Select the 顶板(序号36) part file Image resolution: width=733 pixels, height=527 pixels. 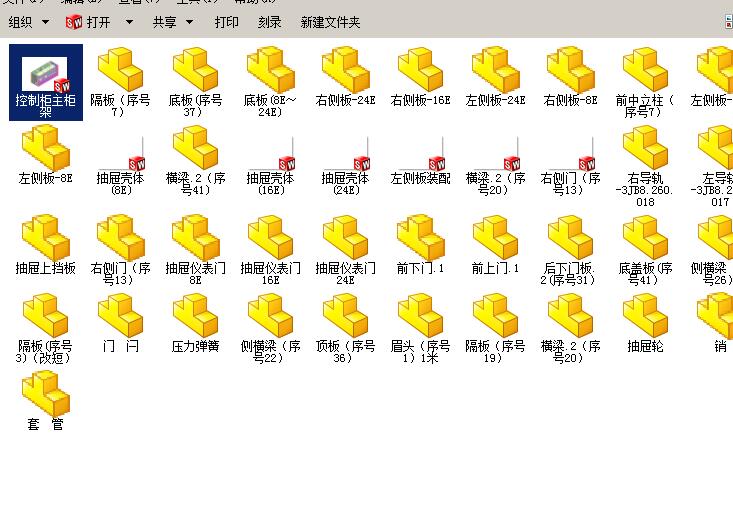pyautogui.click(x=345, y=318)
